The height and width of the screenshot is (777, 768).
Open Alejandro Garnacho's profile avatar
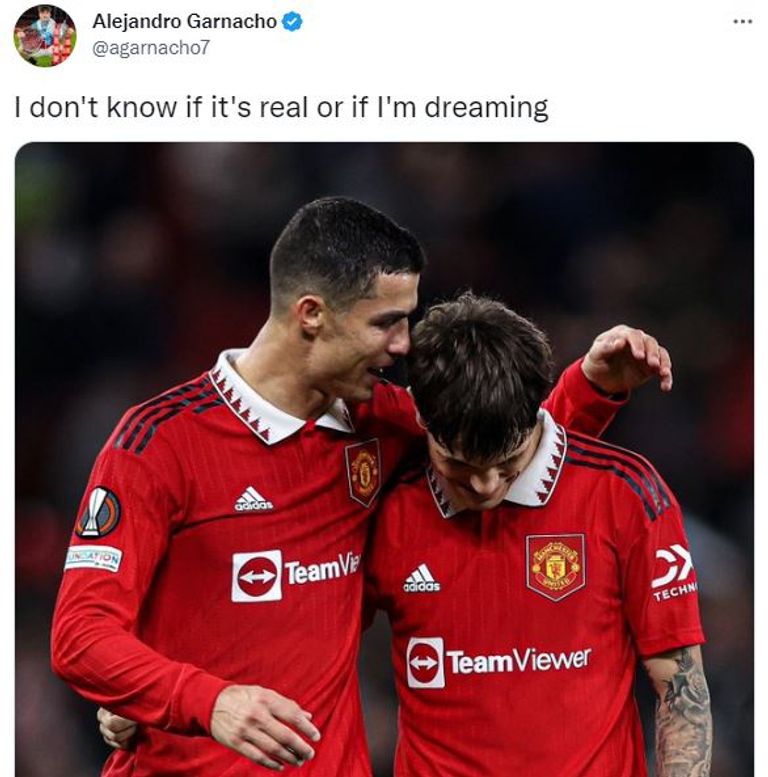pos(44,35)
